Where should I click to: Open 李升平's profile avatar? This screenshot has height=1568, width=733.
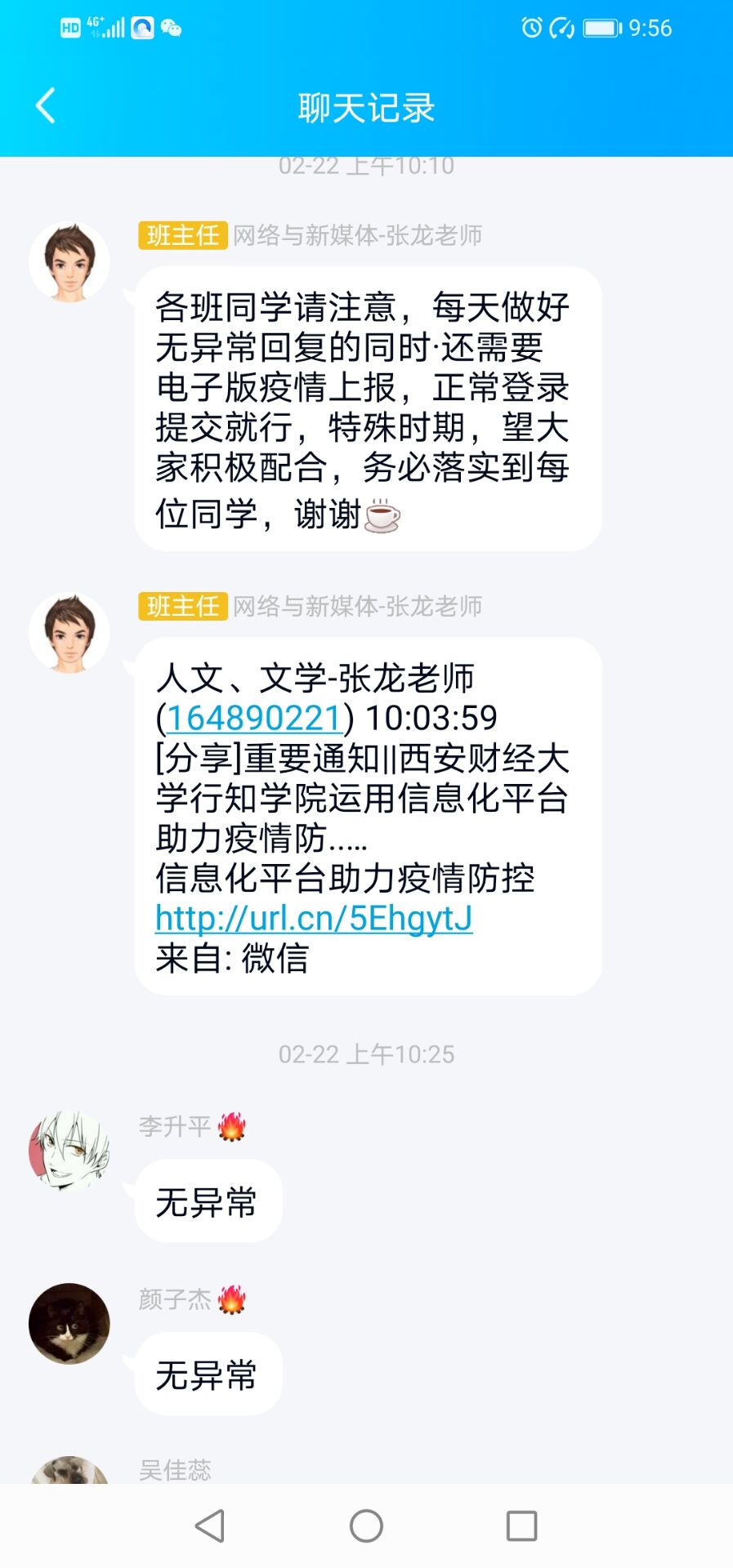coord(69,1150)
